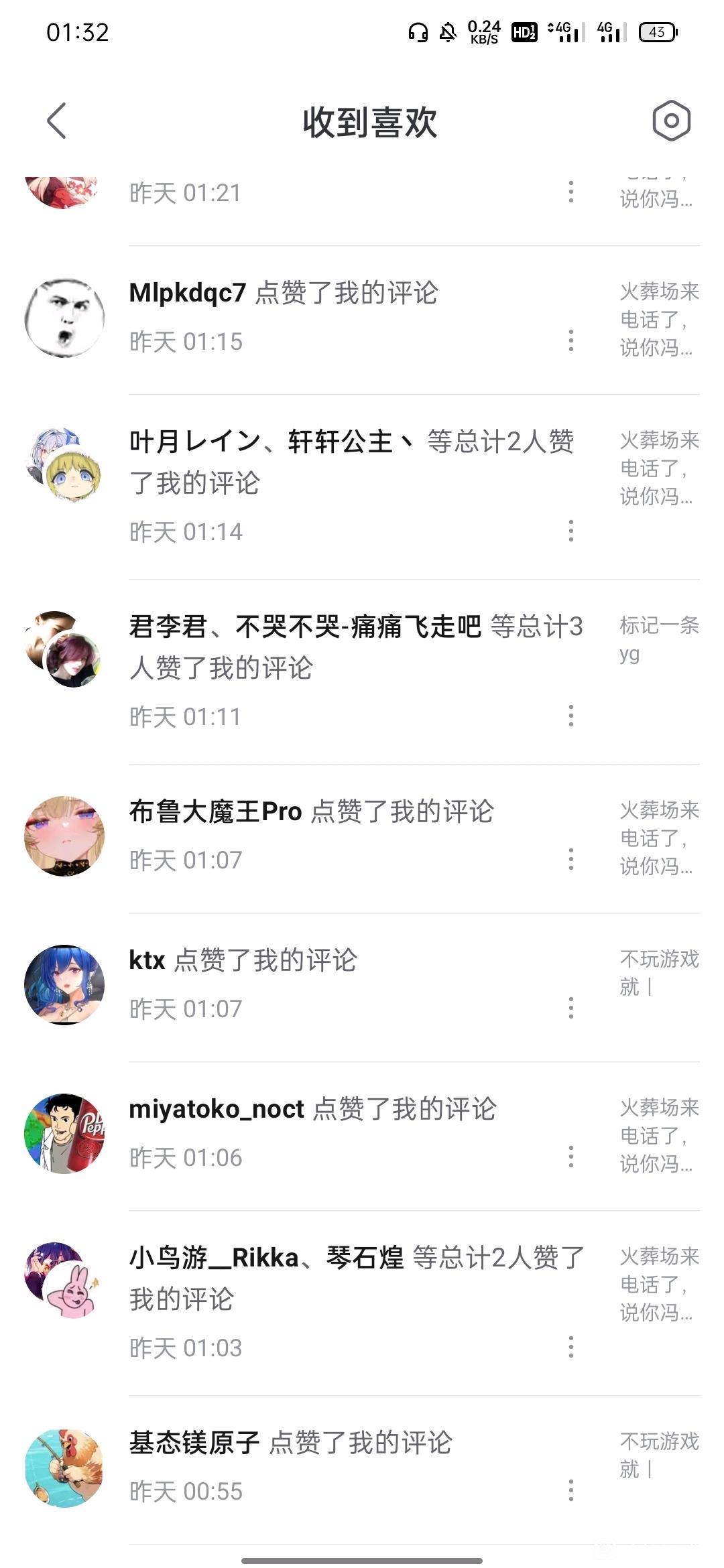The height and width of the screenshot is (1568, 724).
Task: Tap the three dots for 昨天 01:03
Action: (571, 1347)
